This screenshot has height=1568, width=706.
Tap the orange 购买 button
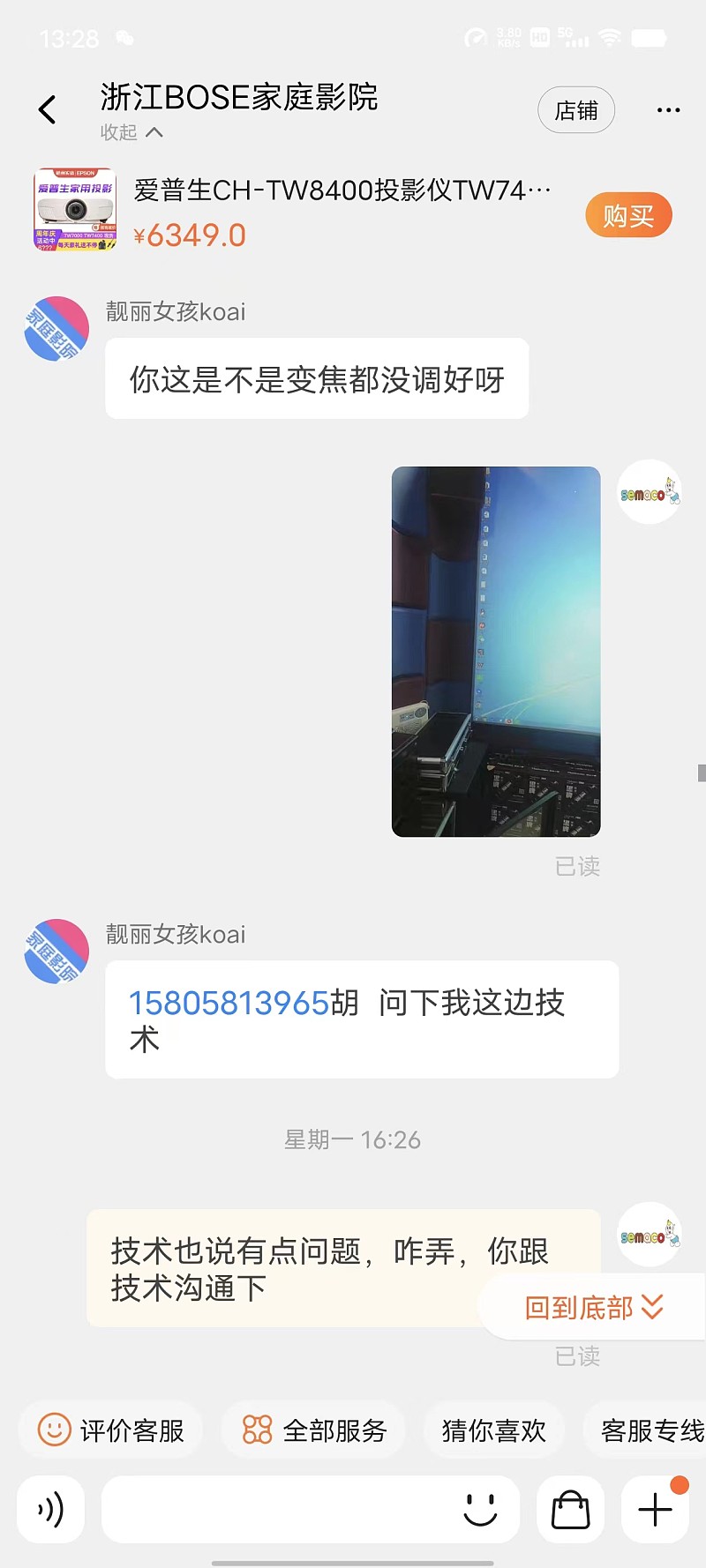[x=628, y=215]
